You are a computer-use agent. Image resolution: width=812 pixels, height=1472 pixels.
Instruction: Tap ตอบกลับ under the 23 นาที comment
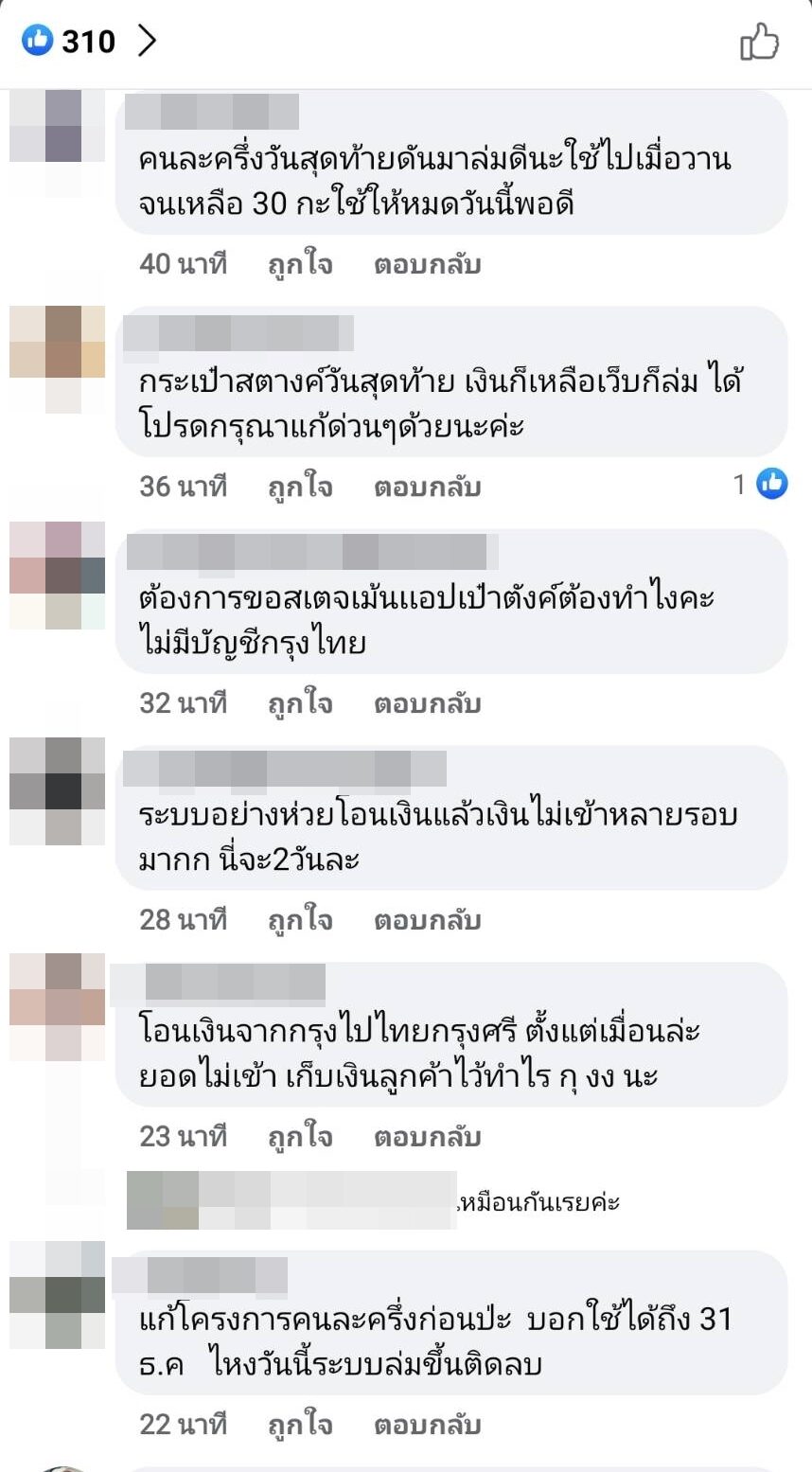click(427, 1136)
